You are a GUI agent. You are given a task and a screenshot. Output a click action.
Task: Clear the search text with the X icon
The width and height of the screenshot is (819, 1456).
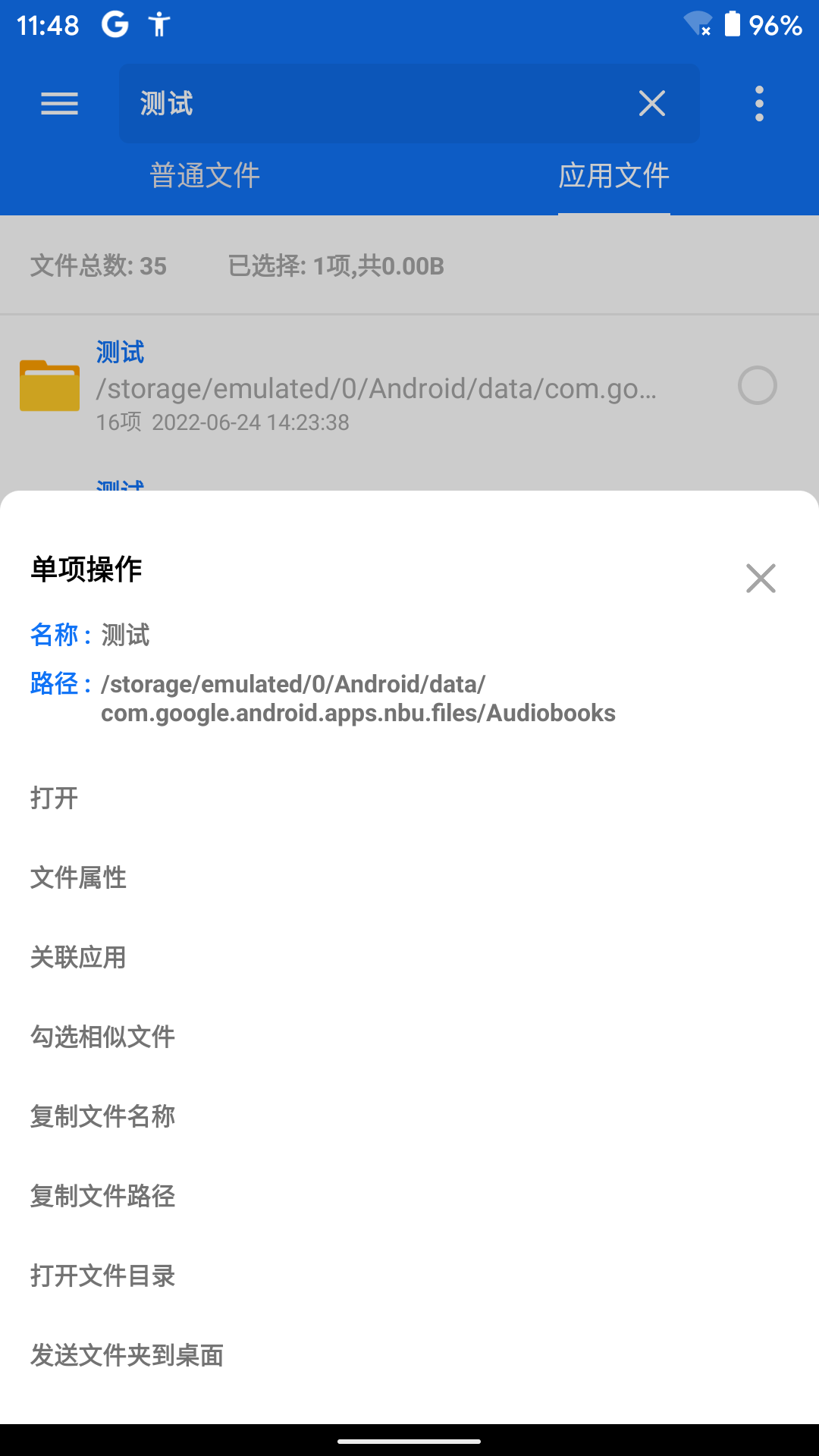click(651, 103)
